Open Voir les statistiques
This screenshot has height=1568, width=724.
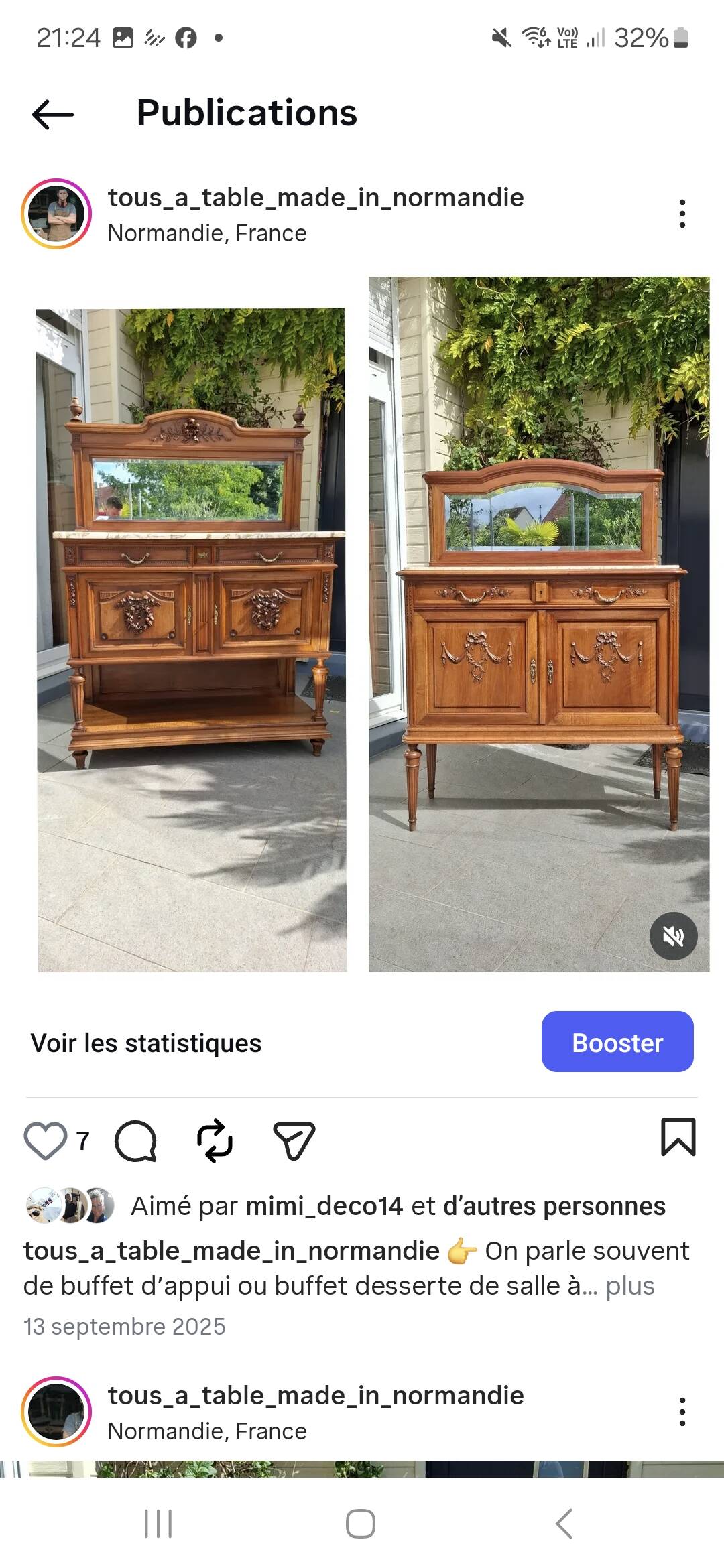tap(146, 1043)
